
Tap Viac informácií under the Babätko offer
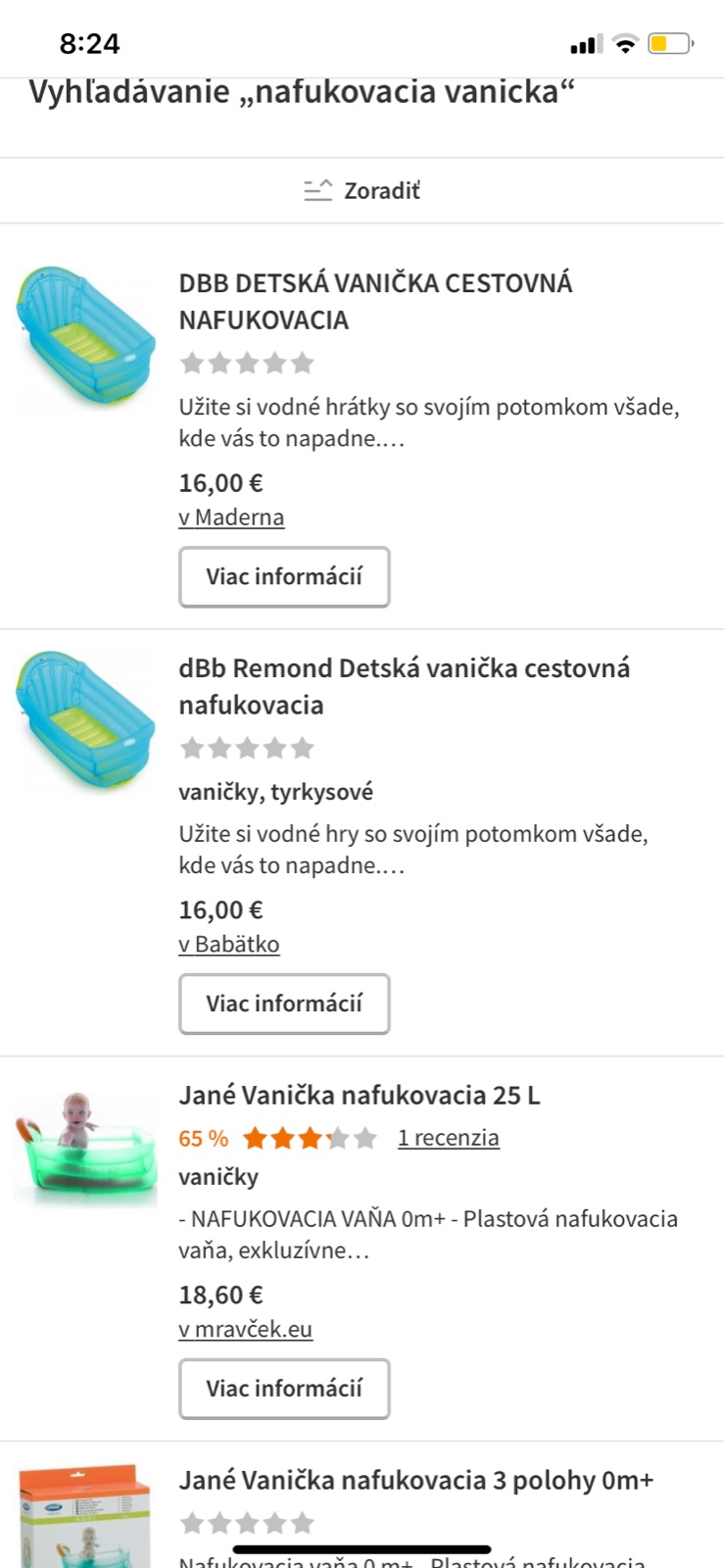[284, 1004]
